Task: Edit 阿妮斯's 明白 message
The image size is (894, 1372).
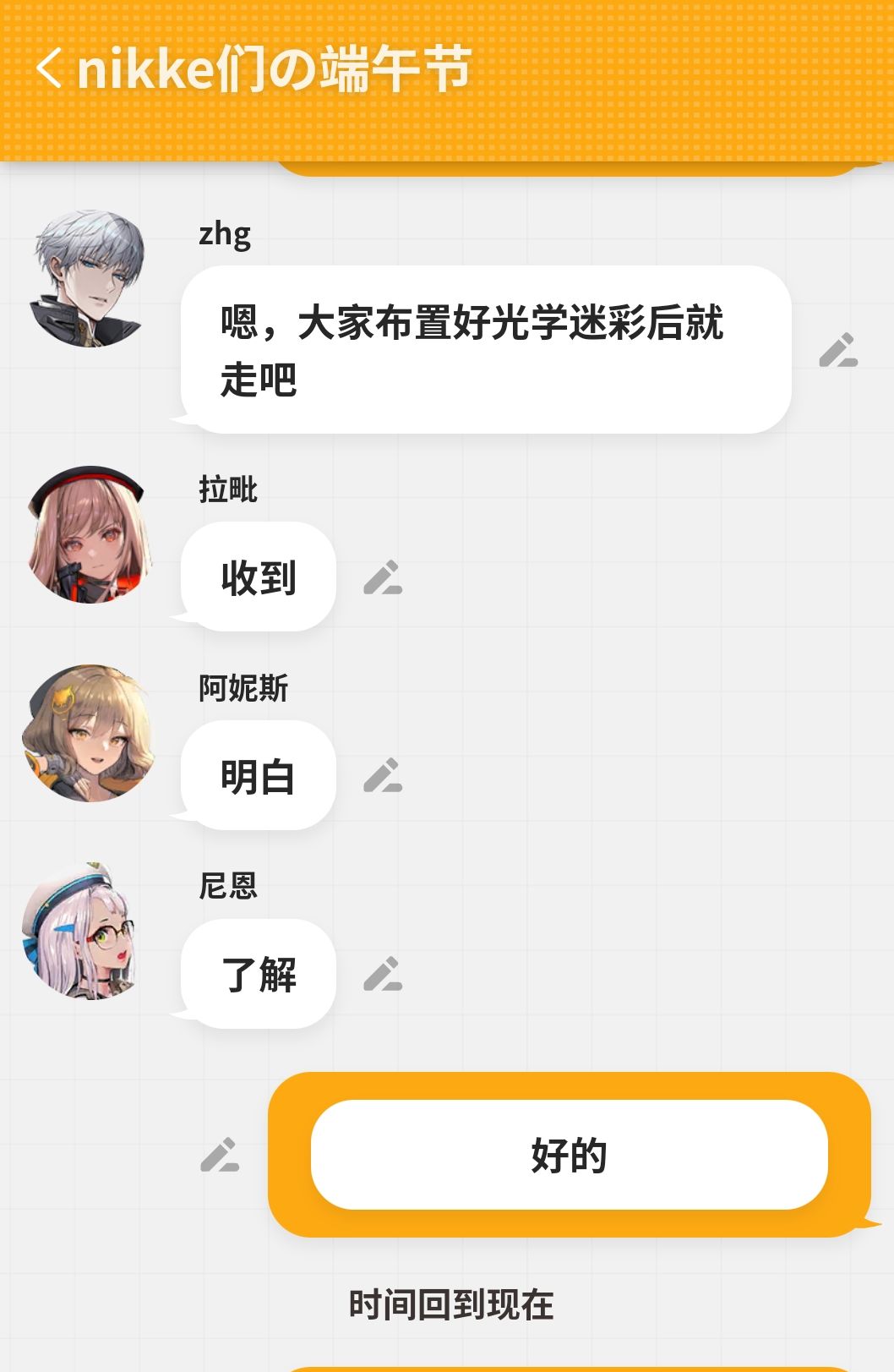Action: pyautogui.click(x=383, y=775)
